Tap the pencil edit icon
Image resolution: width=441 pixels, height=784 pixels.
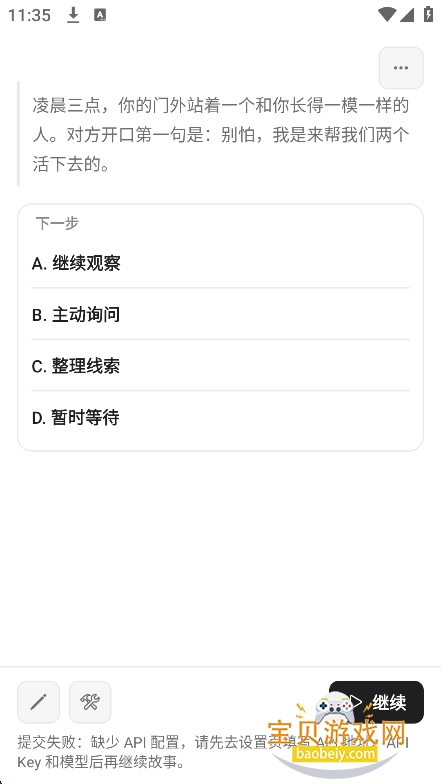[x=38, y=702]
